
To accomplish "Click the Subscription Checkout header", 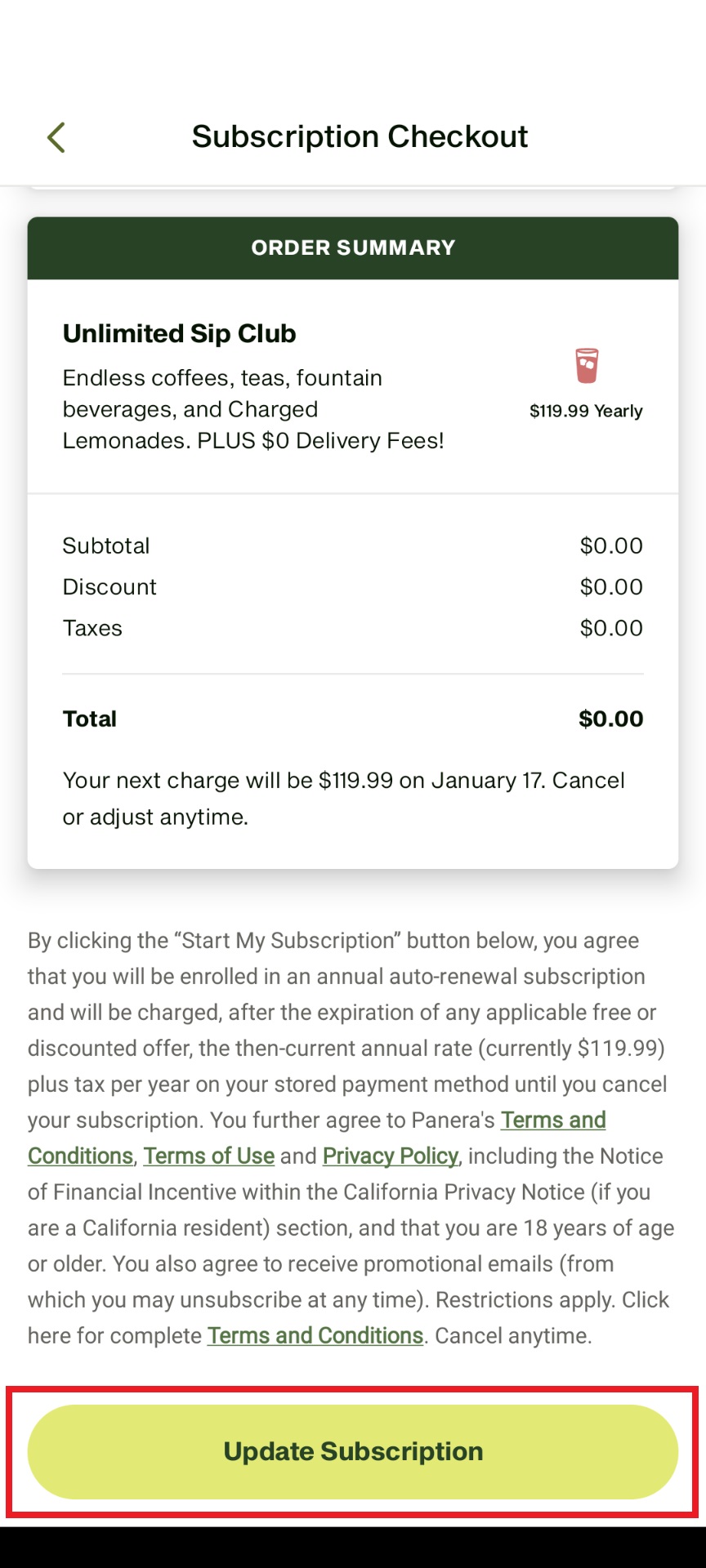I will 360,136.
